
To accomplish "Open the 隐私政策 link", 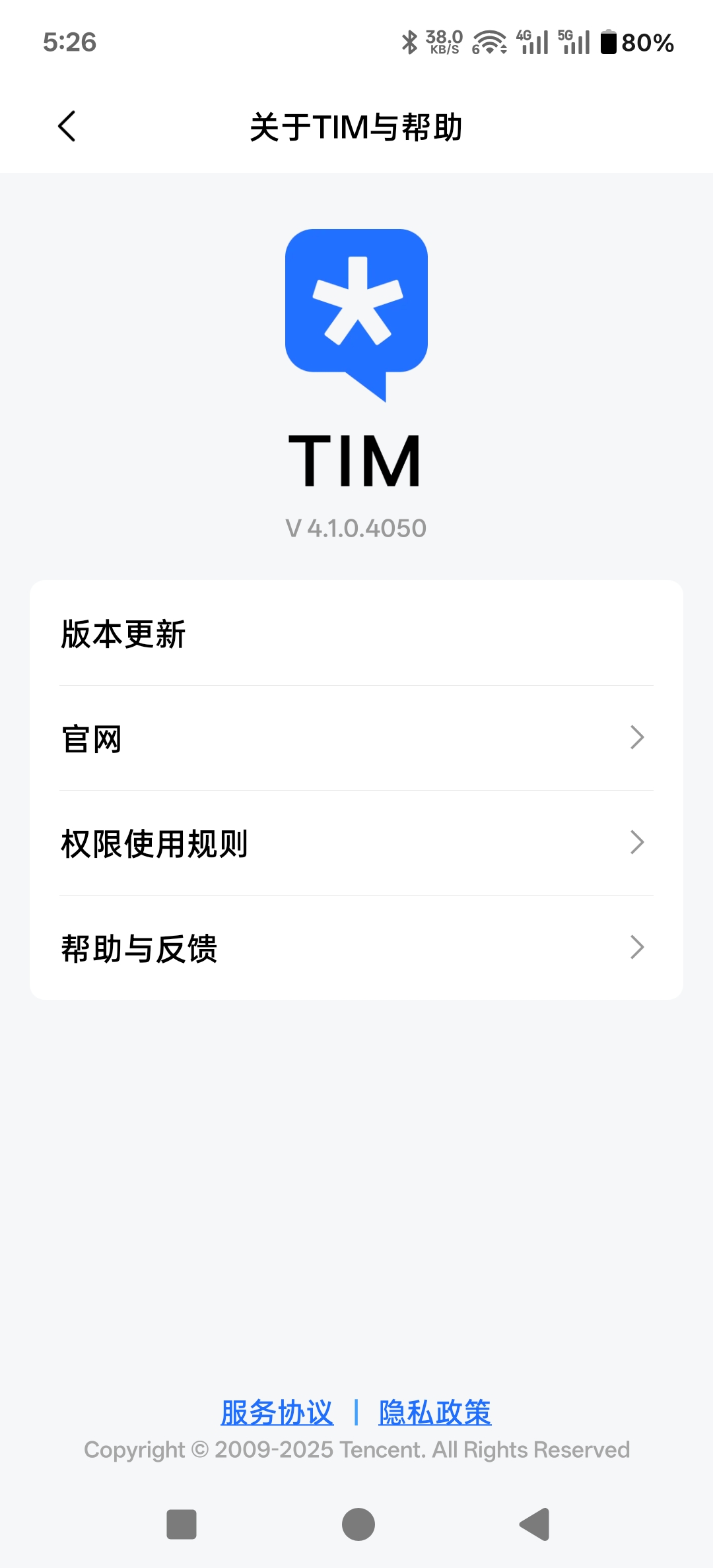I will pos(434,1412).
